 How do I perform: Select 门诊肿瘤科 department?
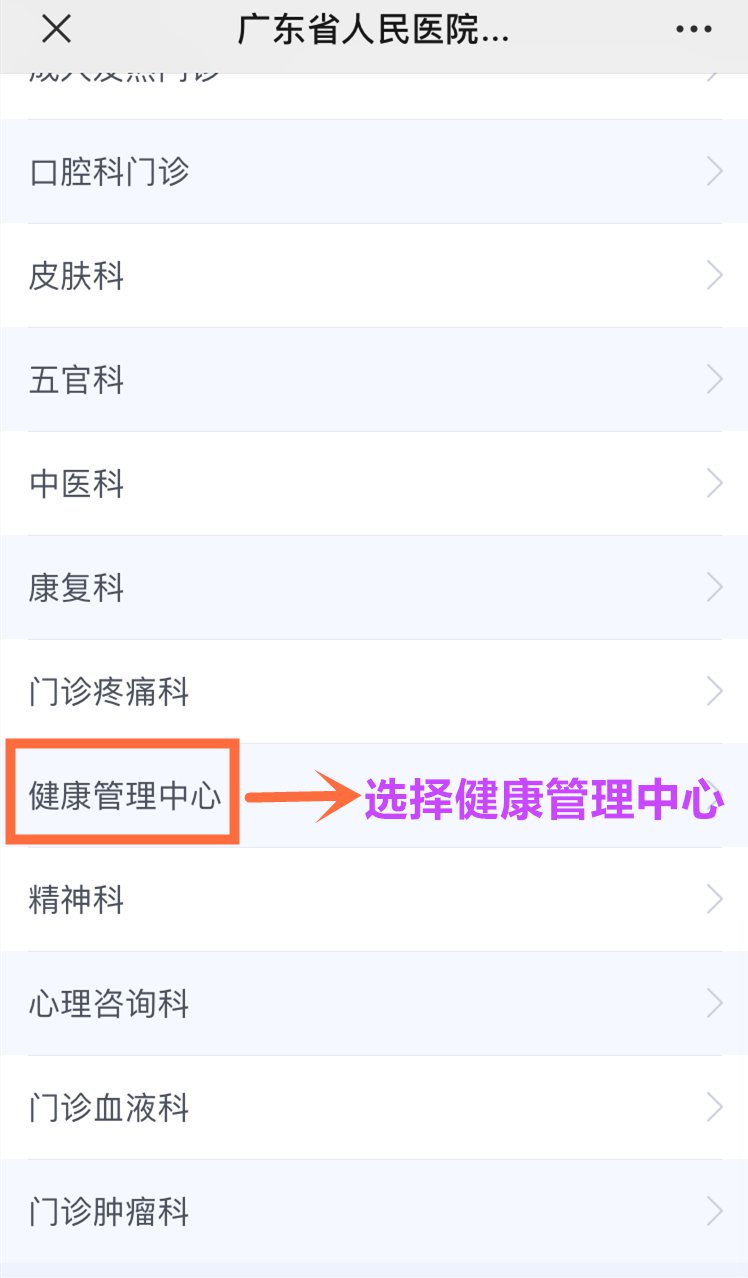point(374,1212)
